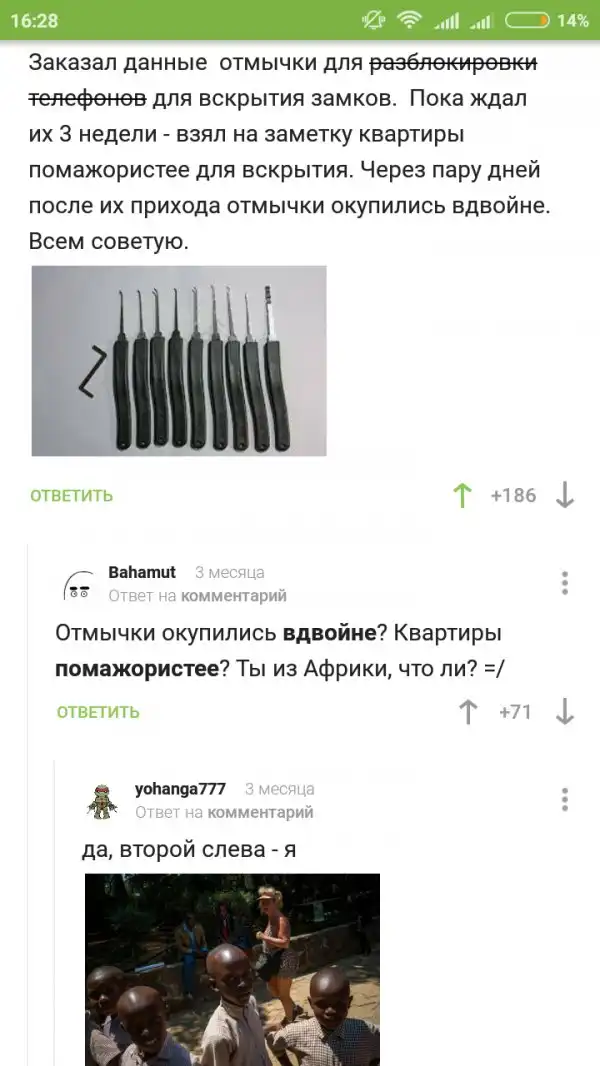Downvote Bahamut's comment

point(565,712)
